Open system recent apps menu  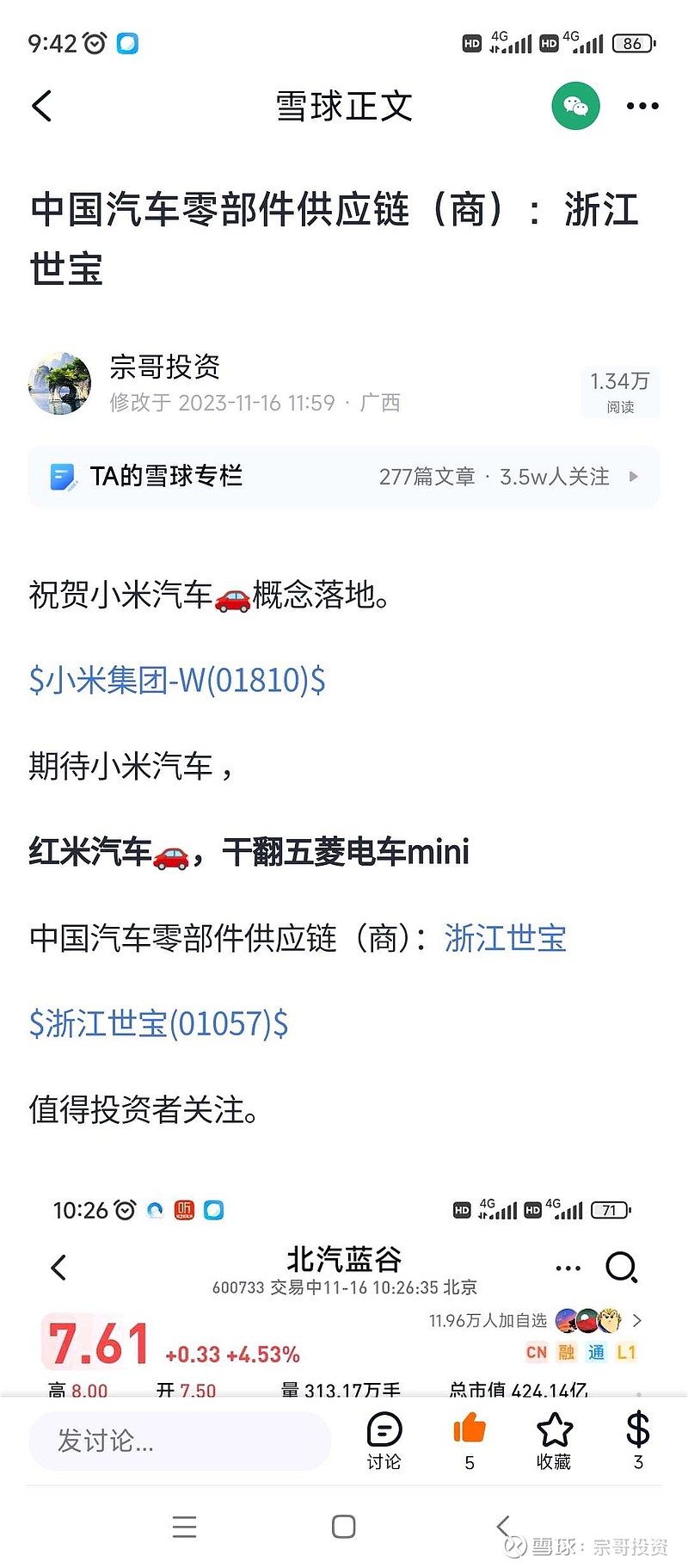(185, 1527)
